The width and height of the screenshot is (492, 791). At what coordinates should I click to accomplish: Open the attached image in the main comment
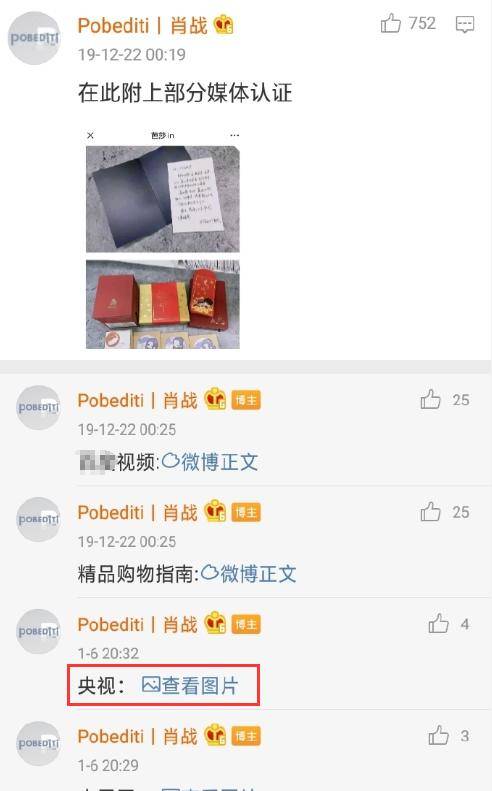pyautogui.click(x=162, y=240)
